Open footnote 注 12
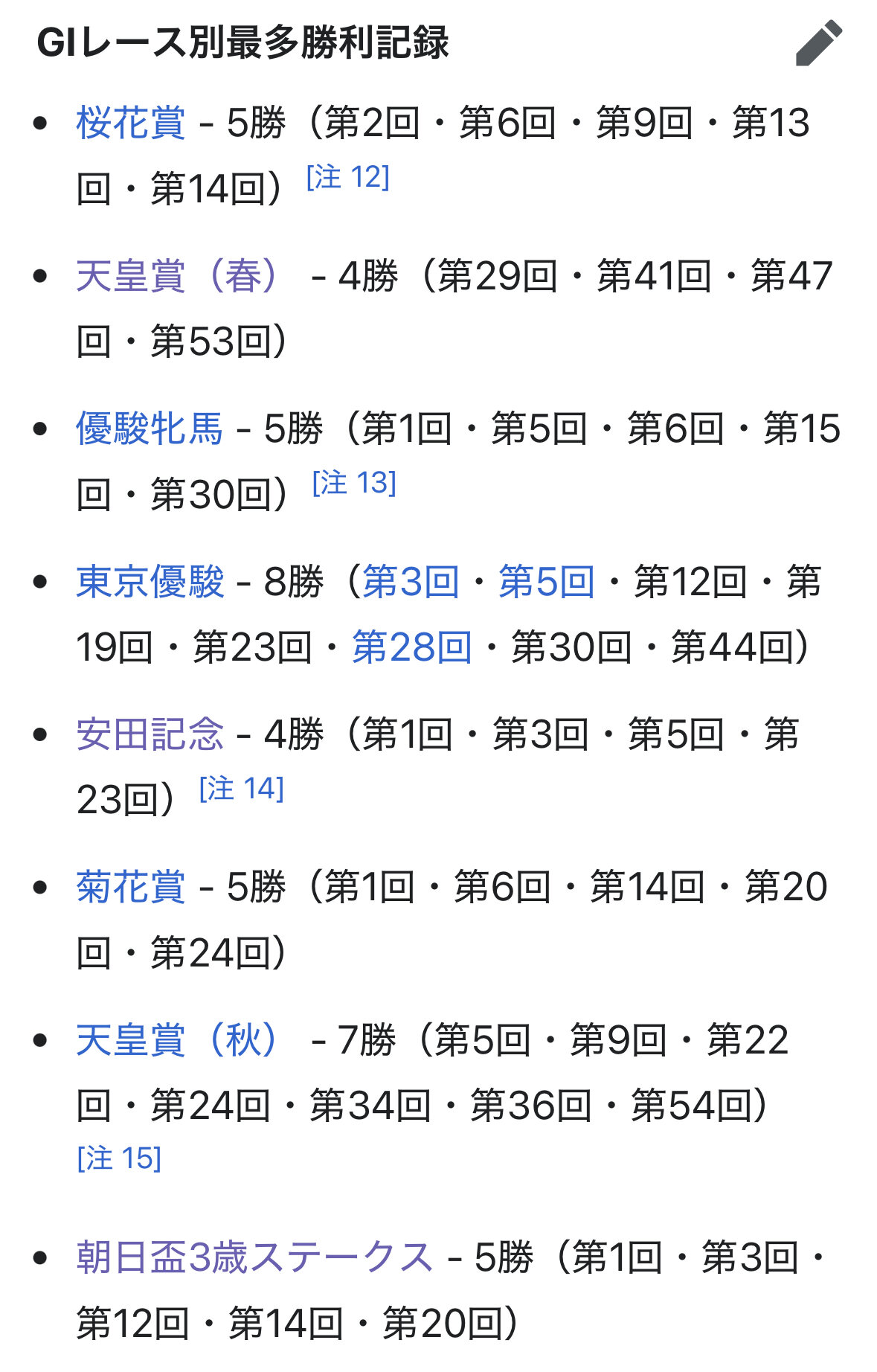The width and height of the screenshot is (877, 1372). (x=348, y=177)
